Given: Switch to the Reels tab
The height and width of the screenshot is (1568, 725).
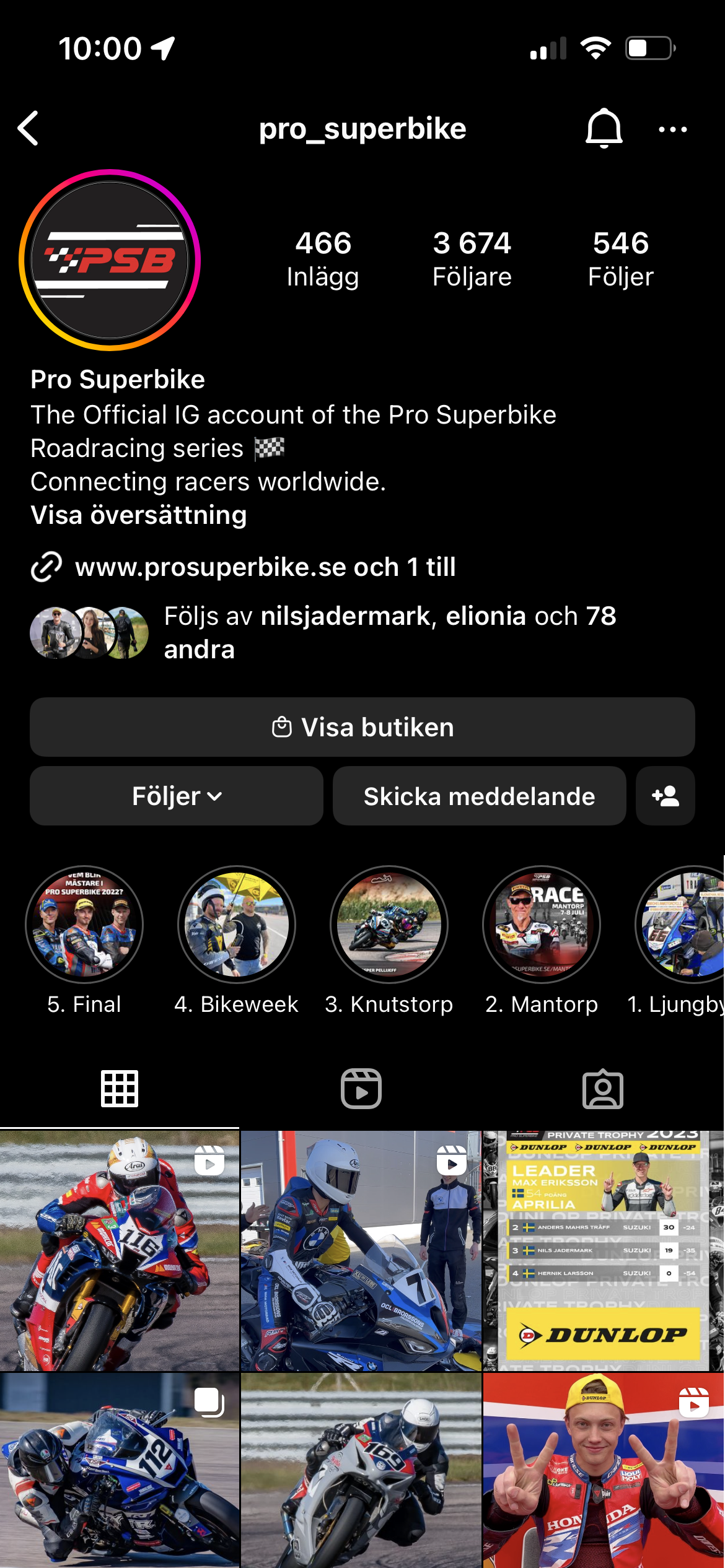Looking at the screenshot, I should click(361, 1089).
